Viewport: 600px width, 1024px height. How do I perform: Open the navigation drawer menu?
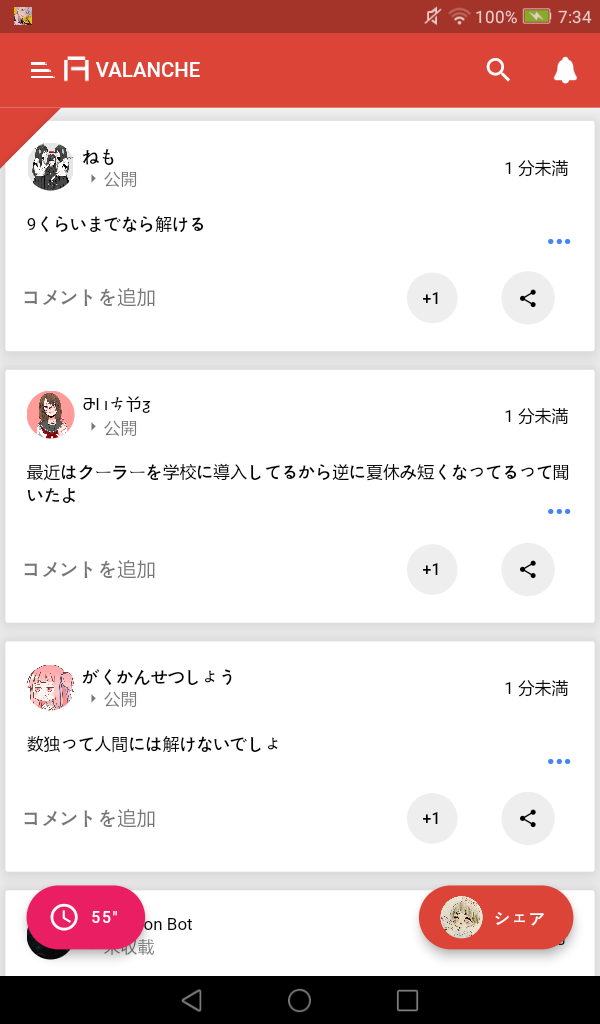[x=41, y=70]
